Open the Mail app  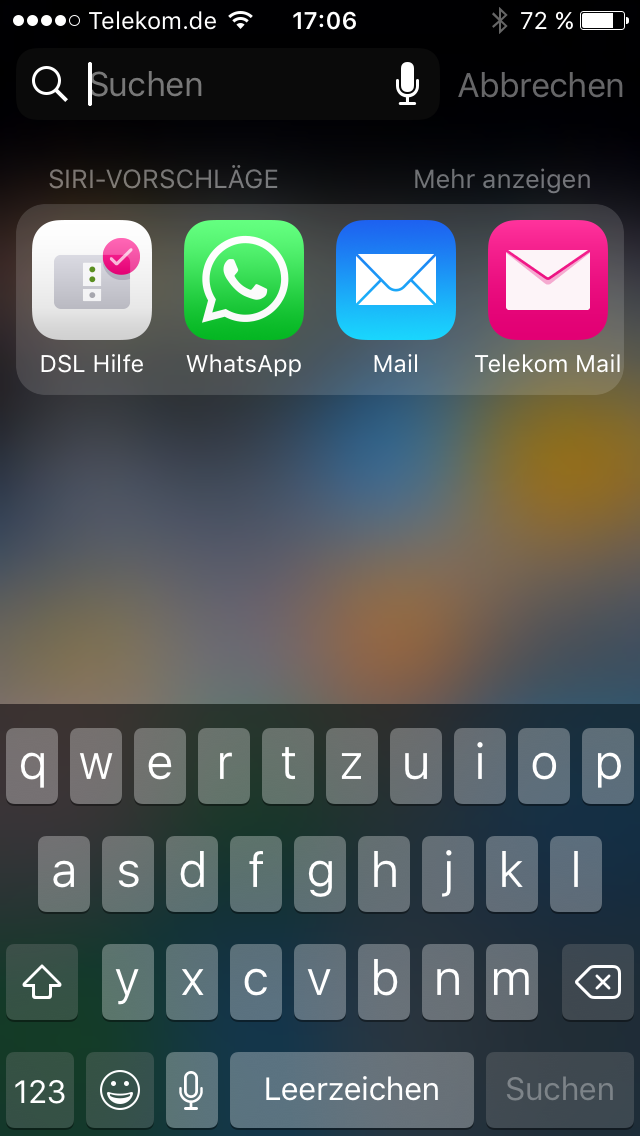pos(396,297)
